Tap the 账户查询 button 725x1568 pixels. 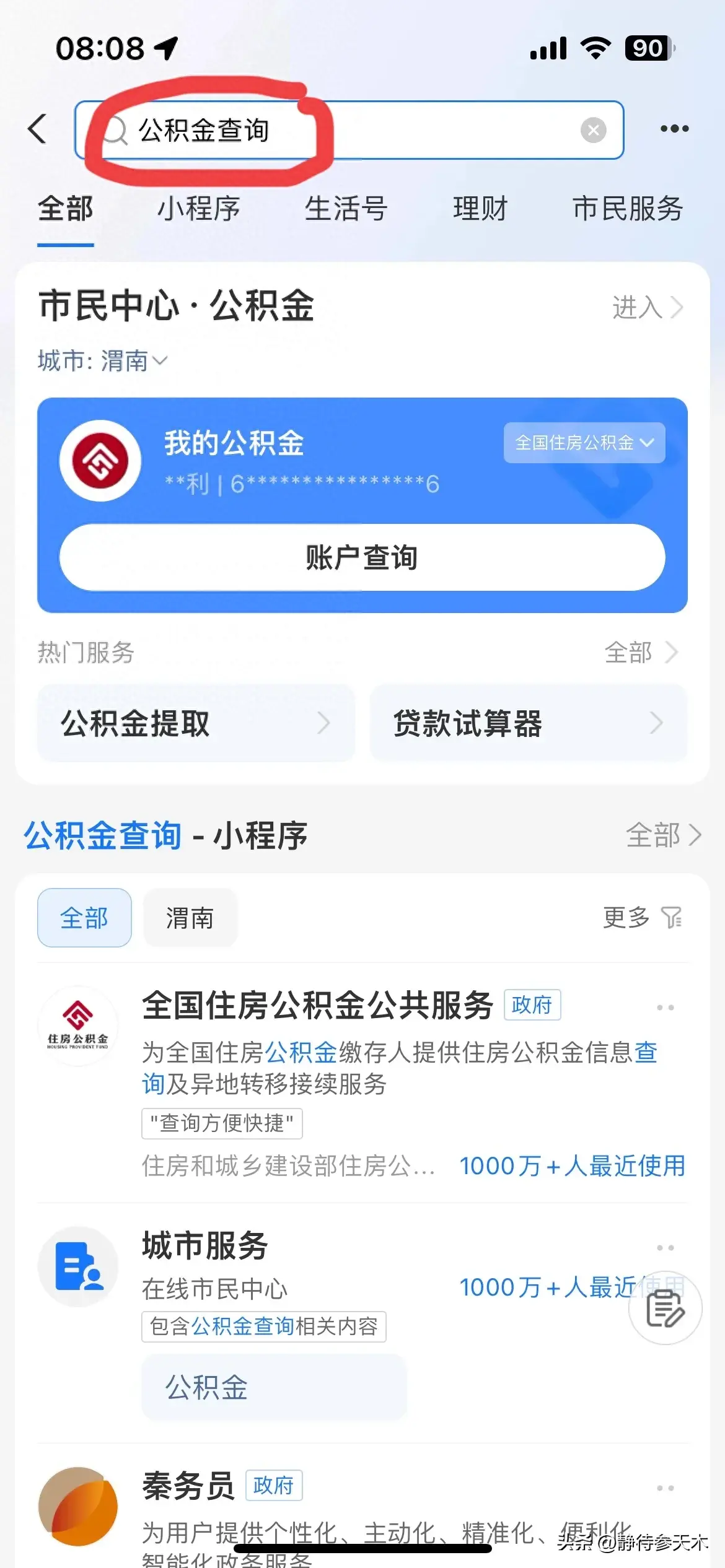362,557
